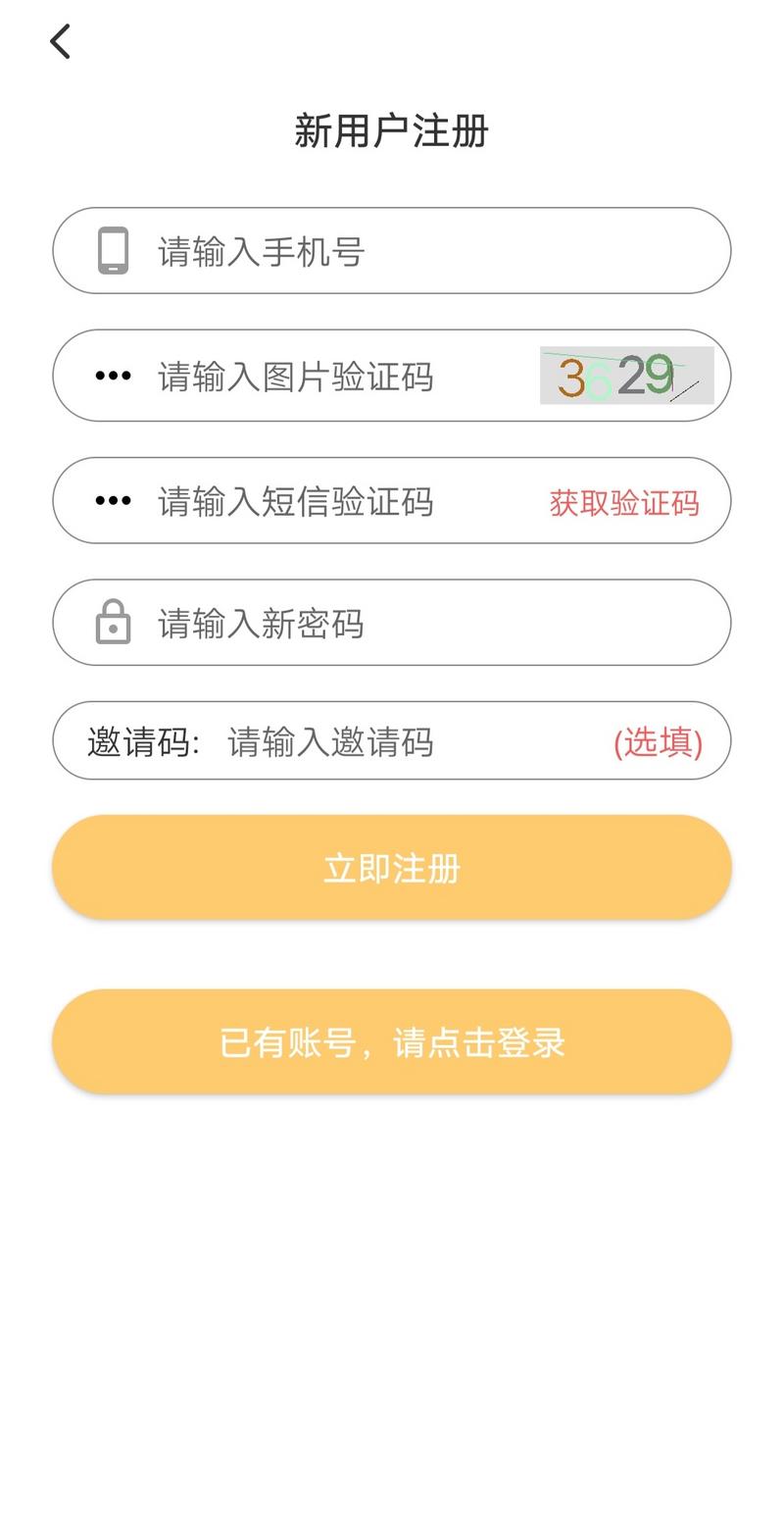
Task: Go to login via 已有账号 button
Action: [392, 1042]
